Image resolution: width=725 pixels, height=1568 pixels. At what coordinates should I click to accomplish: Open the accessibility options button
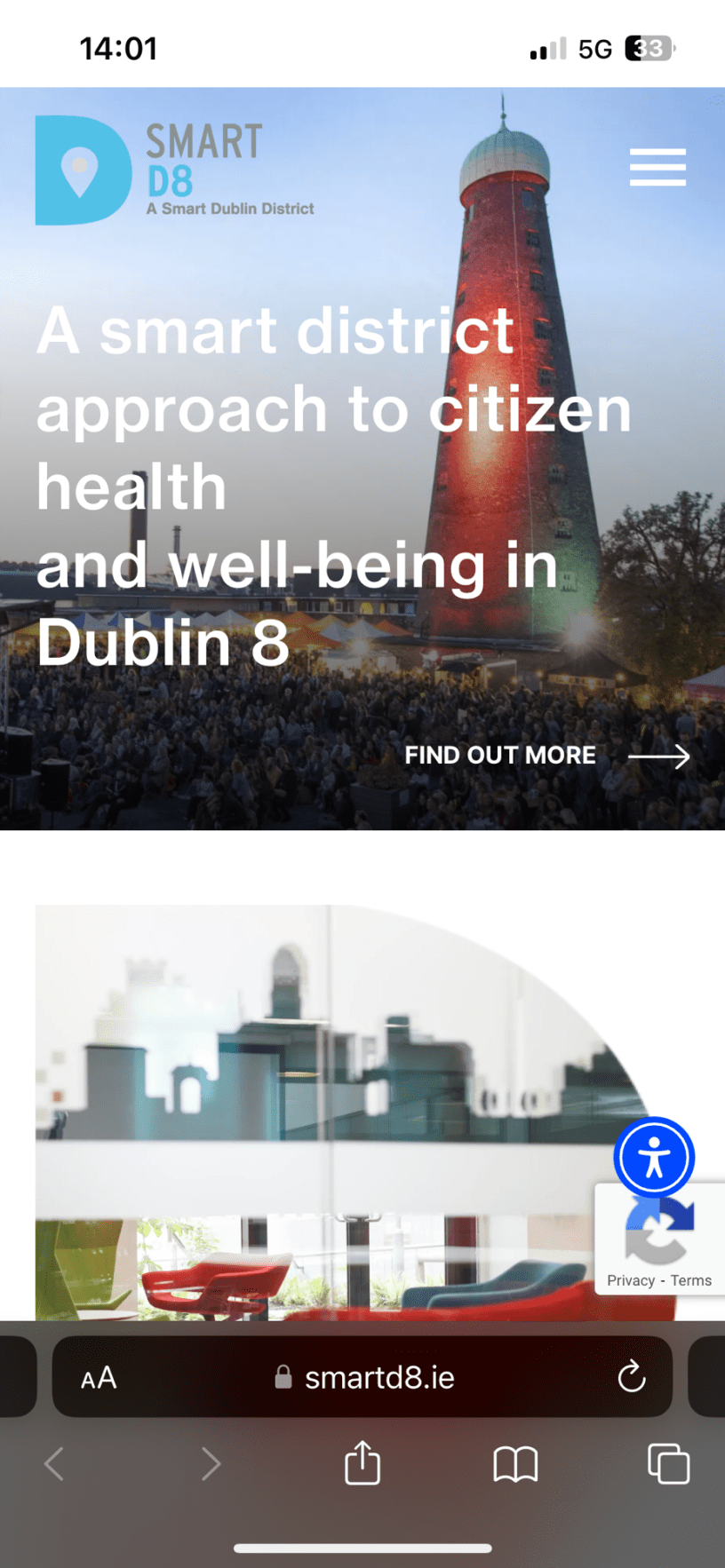click(x=654, y=1158)
